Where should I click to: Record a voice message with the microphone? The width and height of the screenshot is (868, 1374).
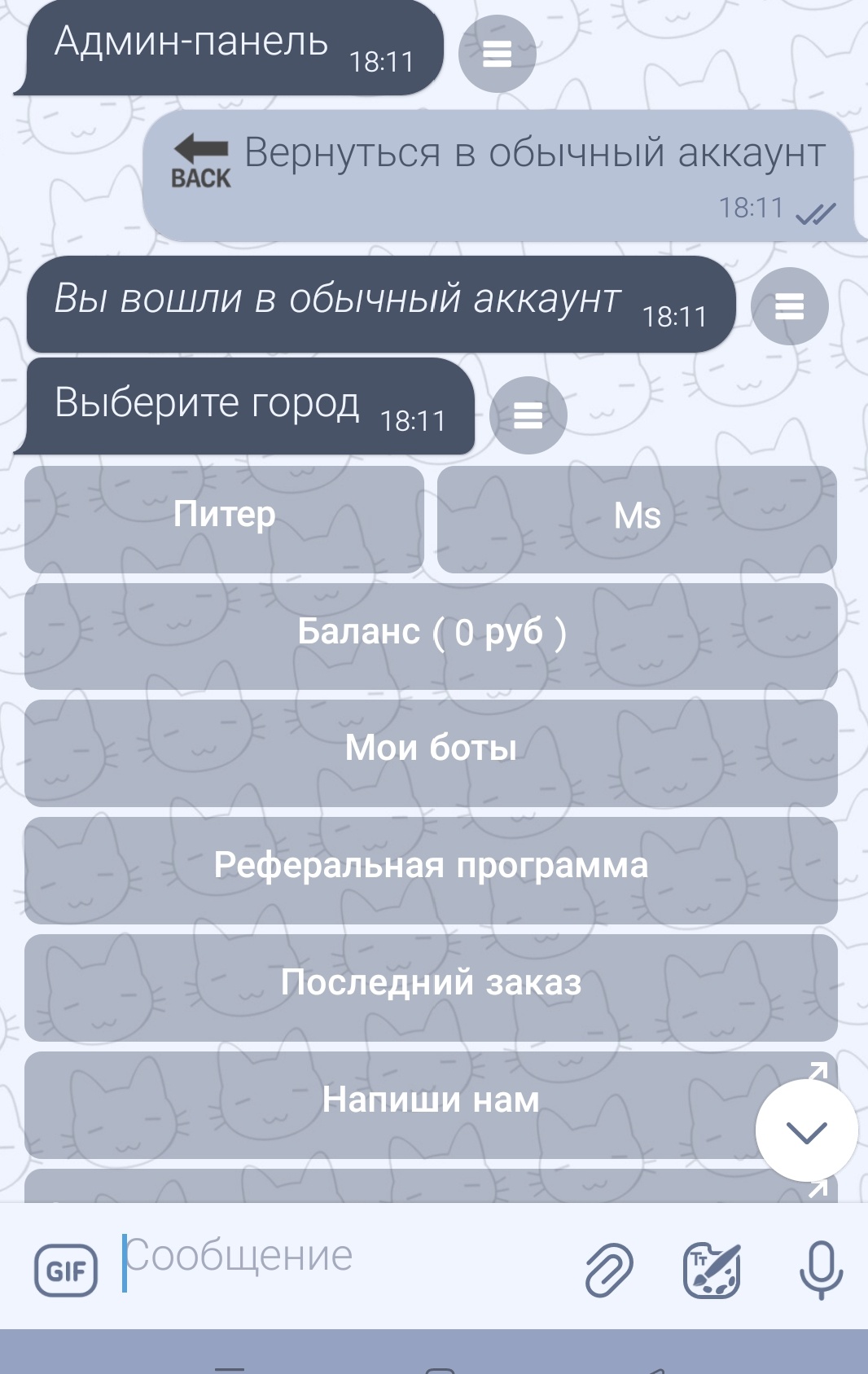pos(821,1269)
